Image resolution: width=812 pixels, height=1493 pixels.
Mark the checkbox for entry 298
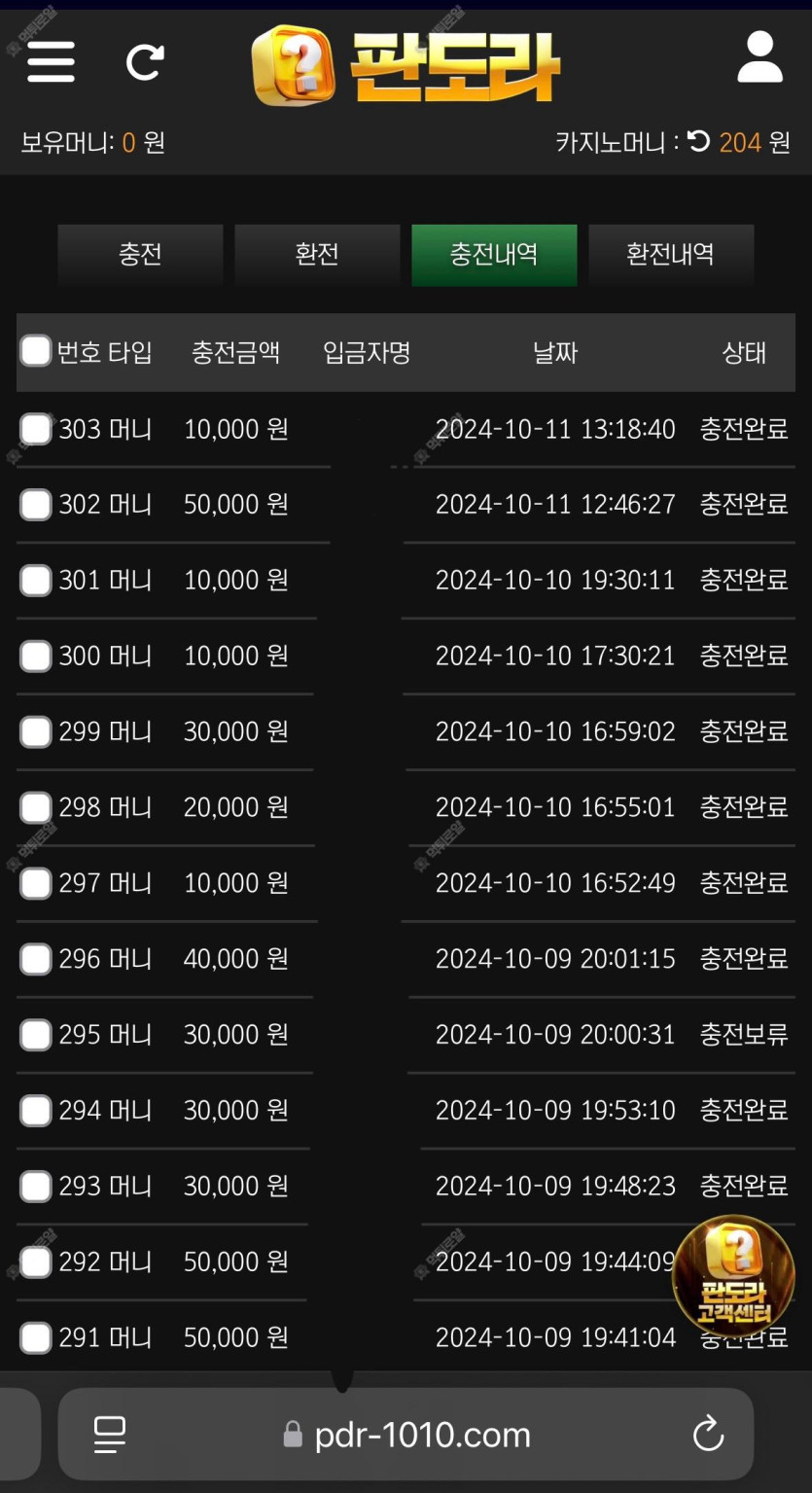tap(36, 807)
